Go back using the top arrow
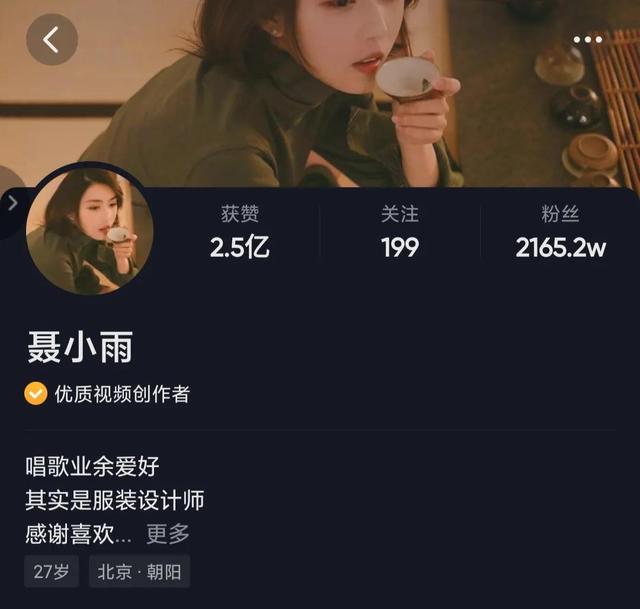Screen dimensions: 640x609 click(52, 40)
